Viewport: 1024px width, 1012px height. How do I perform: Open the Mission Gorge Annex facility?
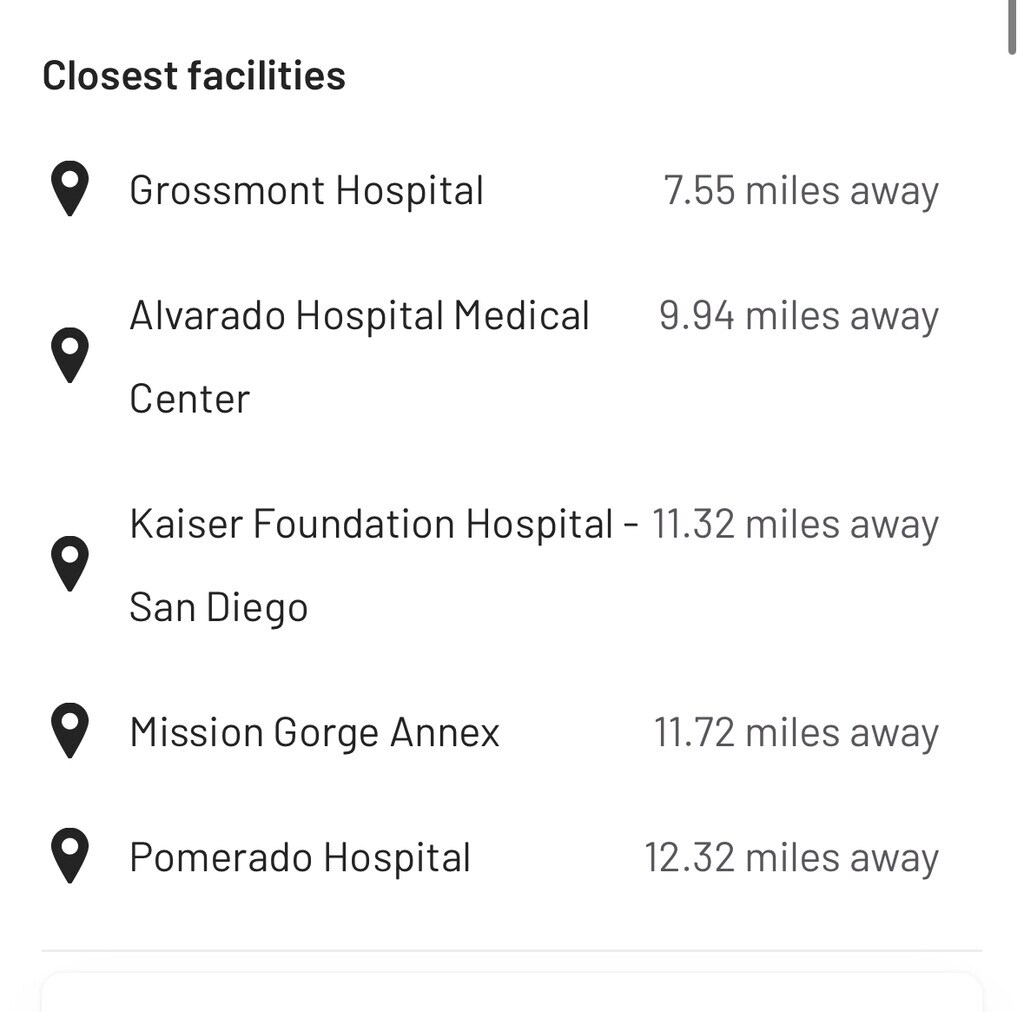pos(314,733)
